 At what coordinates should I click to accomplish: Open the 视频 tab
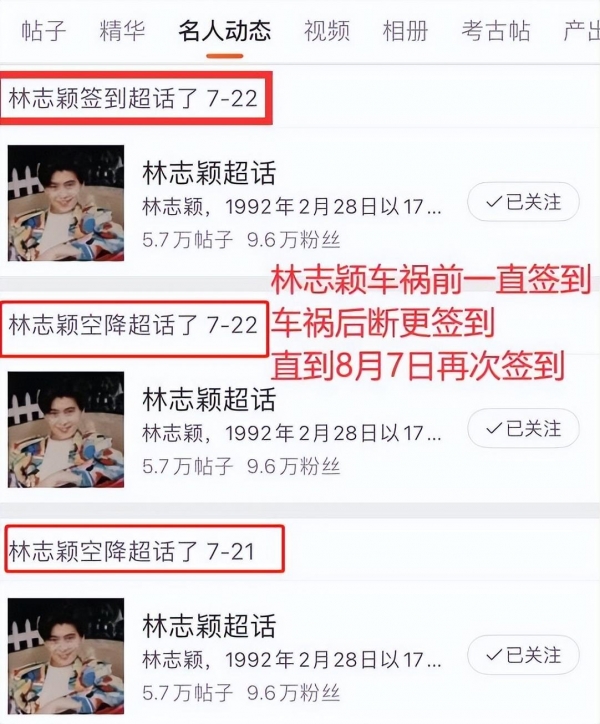click(x=327, y=30)
